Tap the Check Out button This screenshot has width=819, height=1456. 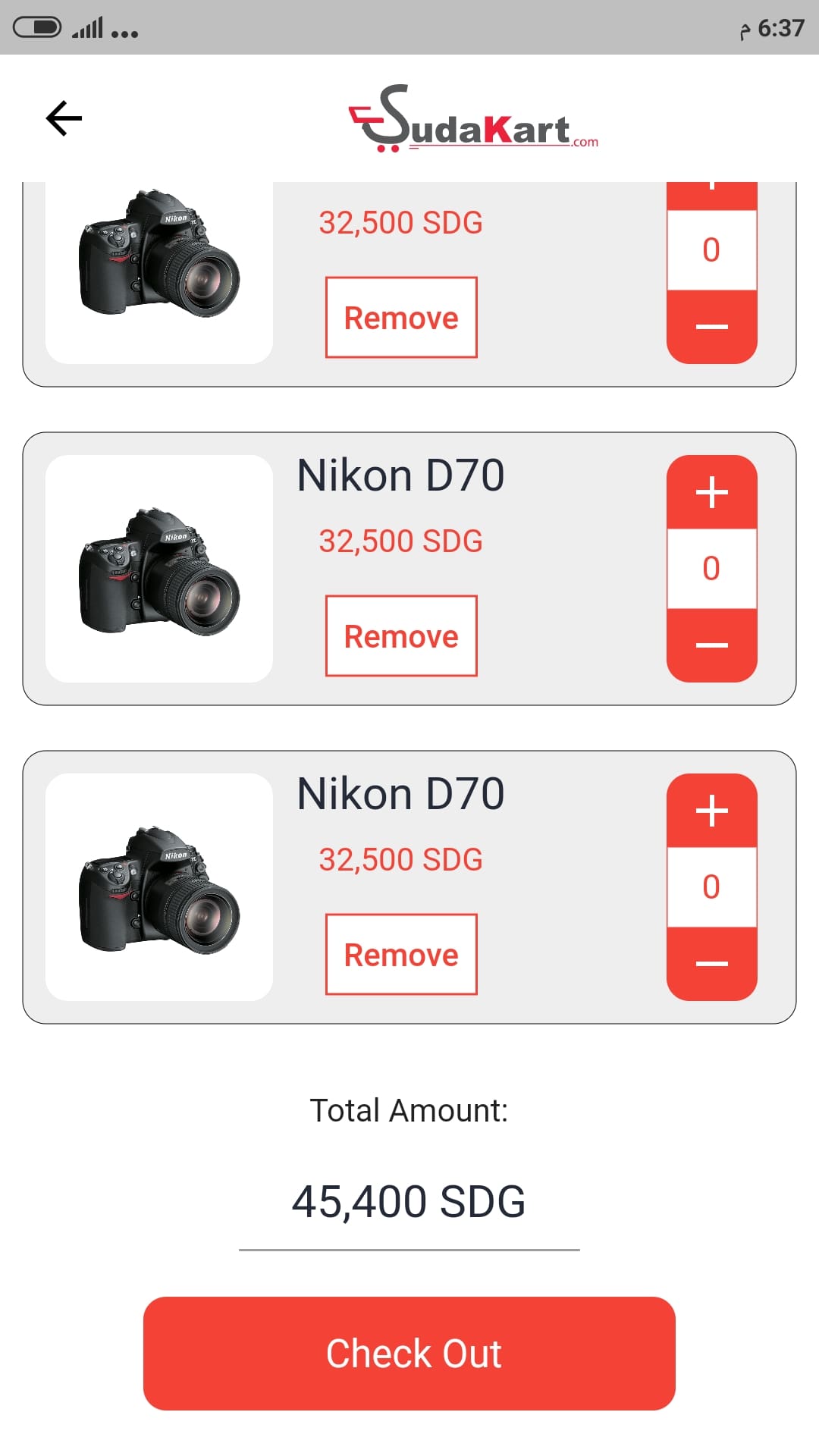pyautogui.click(x=409, y=1354)
